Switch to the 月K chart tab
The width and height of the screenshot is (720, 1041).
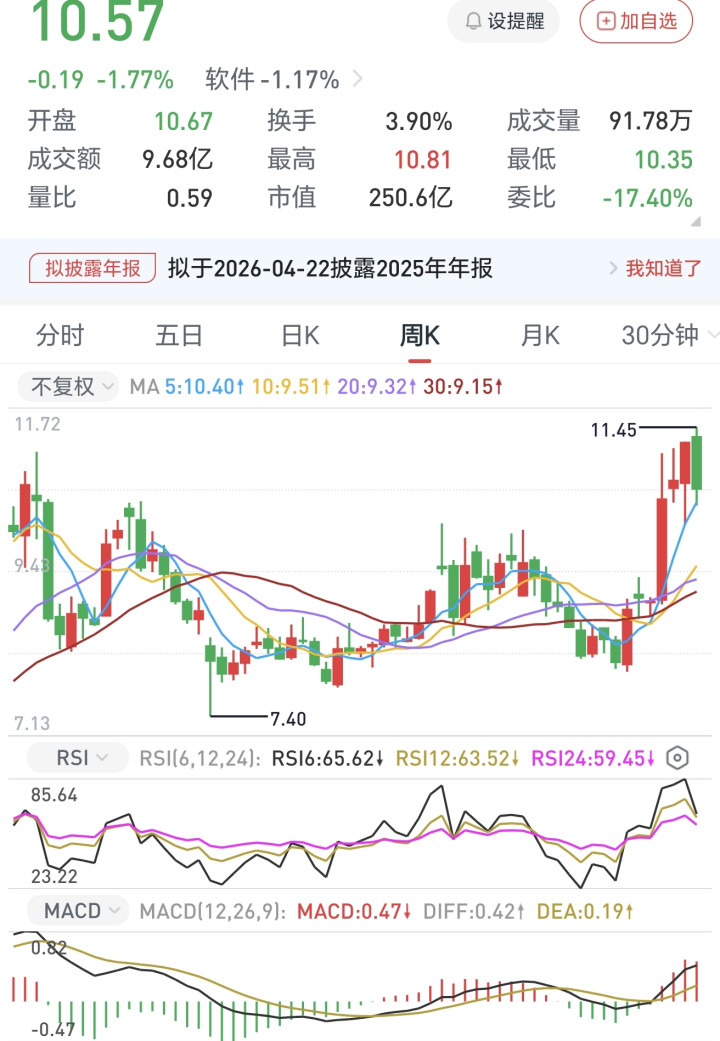540,336
